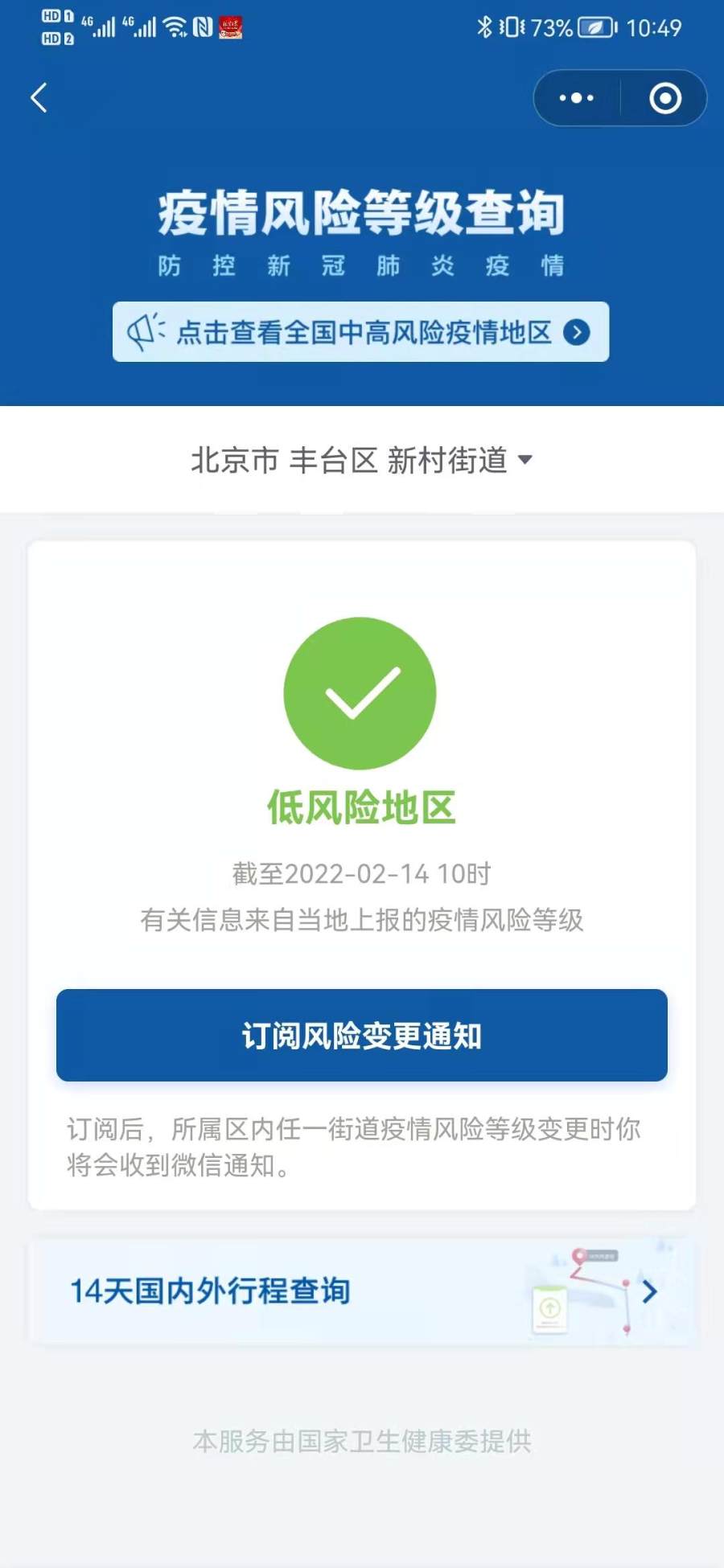Expand the 北京市 丰台区 新村街道 location dropdown
This screenshot has height=1568, width=724.
pos(361,460)
